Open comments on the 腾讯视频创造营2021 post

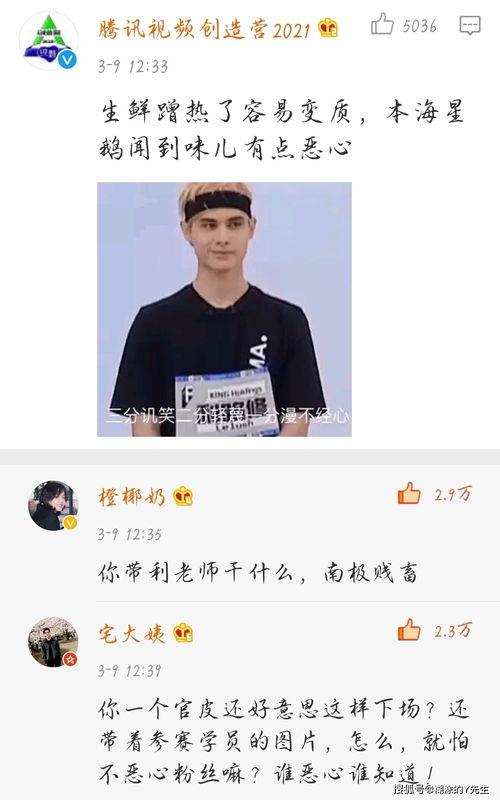tap(470, 25)
